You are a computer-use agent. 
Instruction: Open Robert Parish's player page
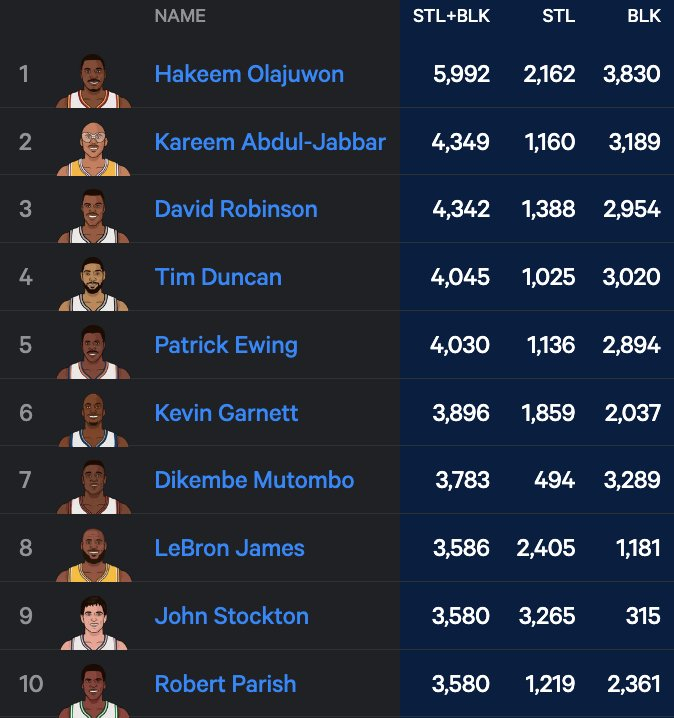coord(225,684)
